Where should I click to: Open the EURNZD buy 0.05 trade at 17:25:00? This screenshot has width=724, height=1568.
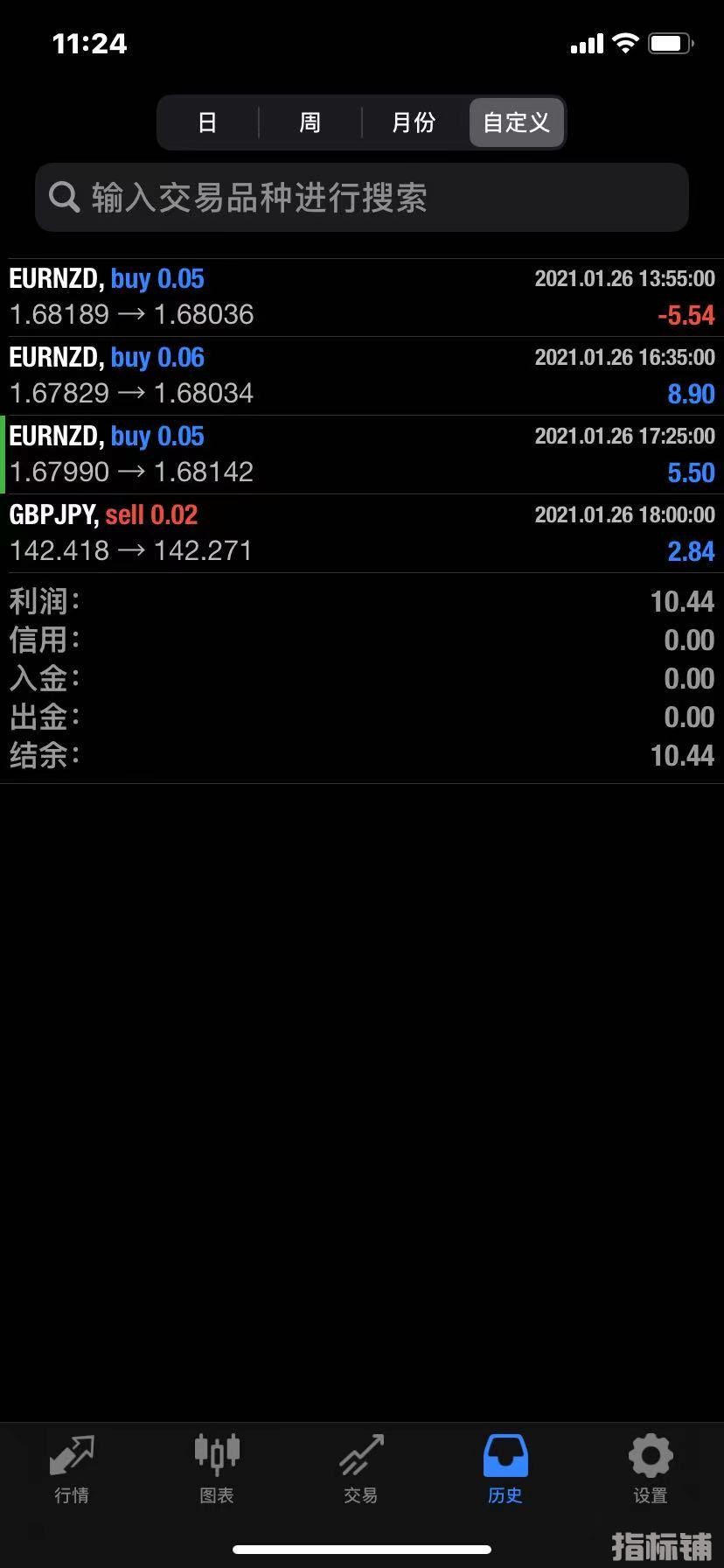tap(362, 455)
